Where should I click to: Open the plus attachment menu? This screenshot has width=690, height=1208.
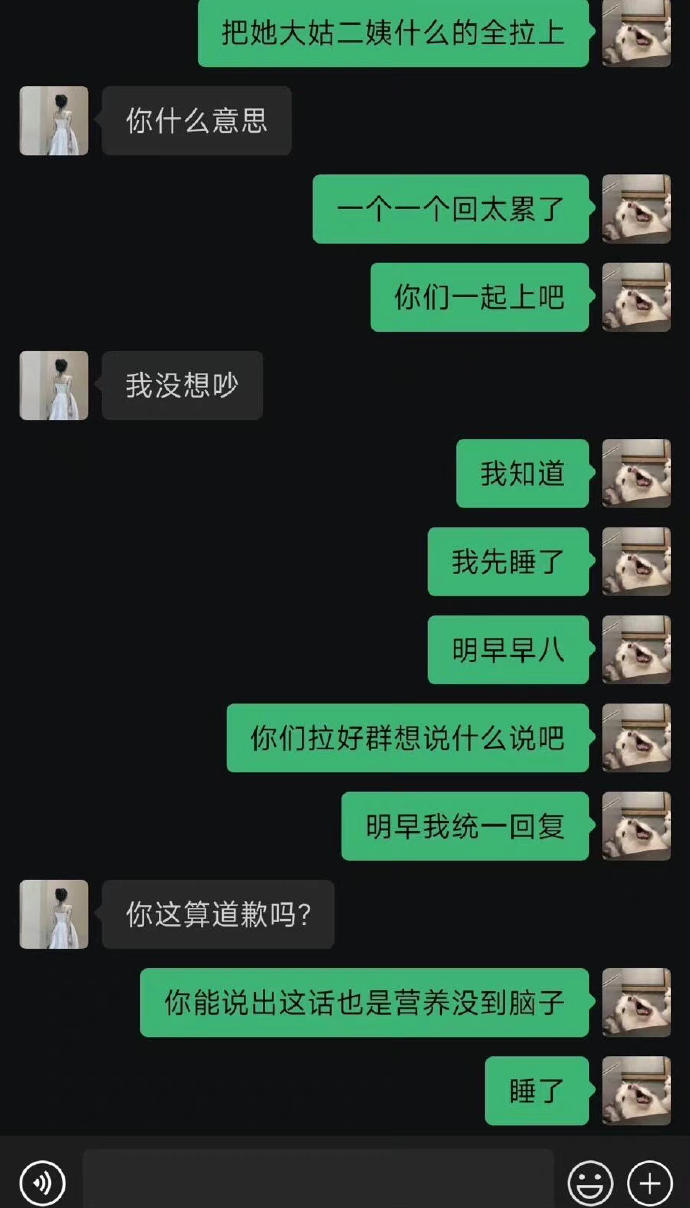649,1184
